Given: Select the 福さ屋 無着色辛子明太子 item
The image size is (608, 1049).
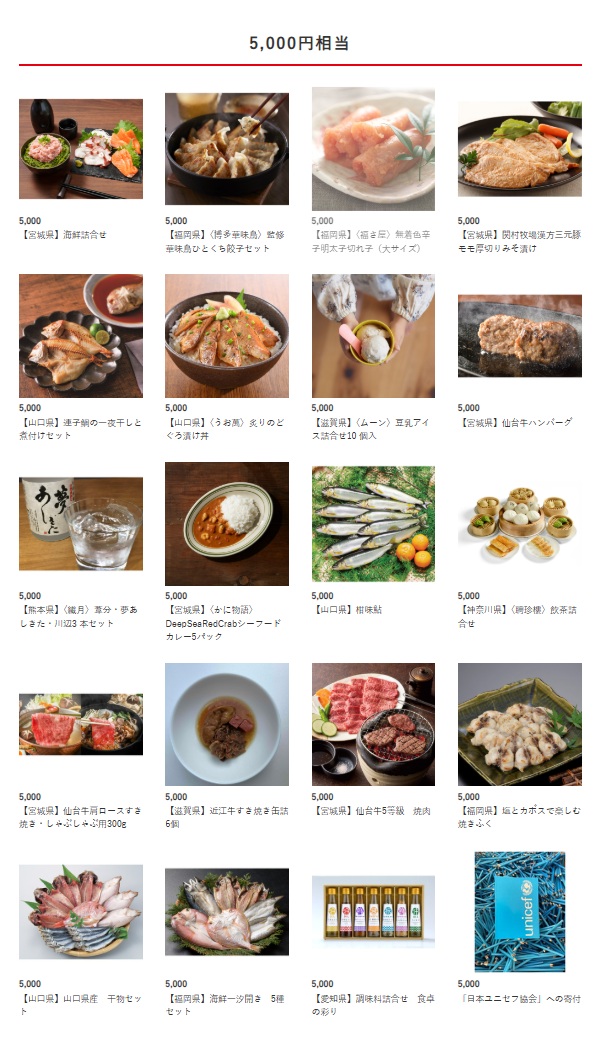Looking at the screenshot, I should (373, 149).
